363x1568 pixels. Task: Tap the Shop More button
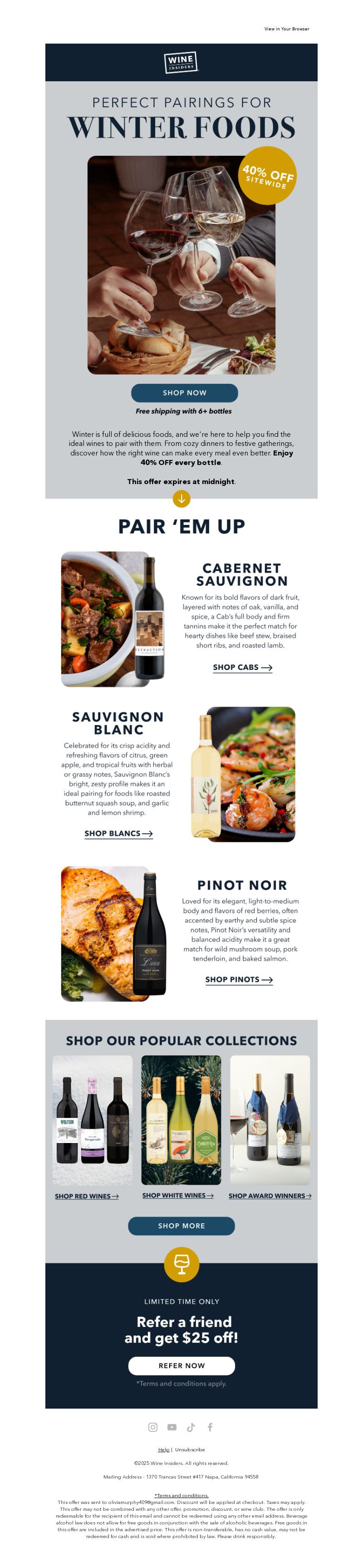pyautogui.click(x=181, y=1226)
